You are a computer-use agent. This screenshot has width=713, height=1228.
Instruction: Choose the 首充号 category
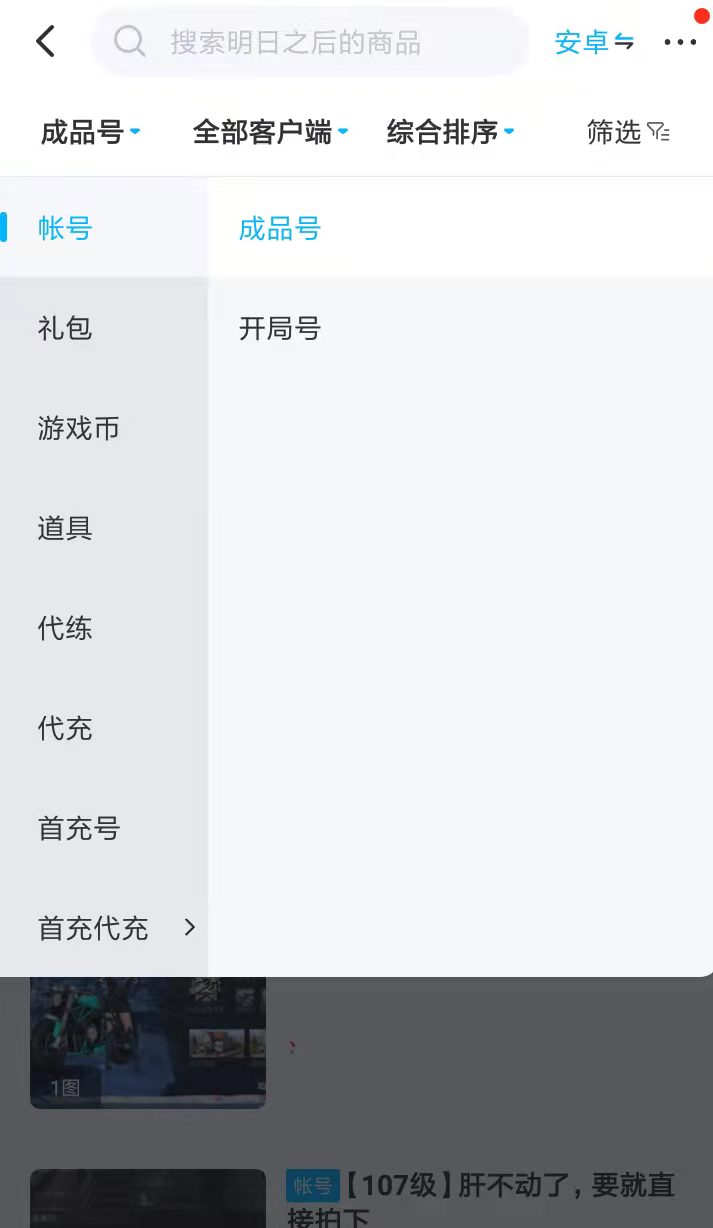[79, 828]
